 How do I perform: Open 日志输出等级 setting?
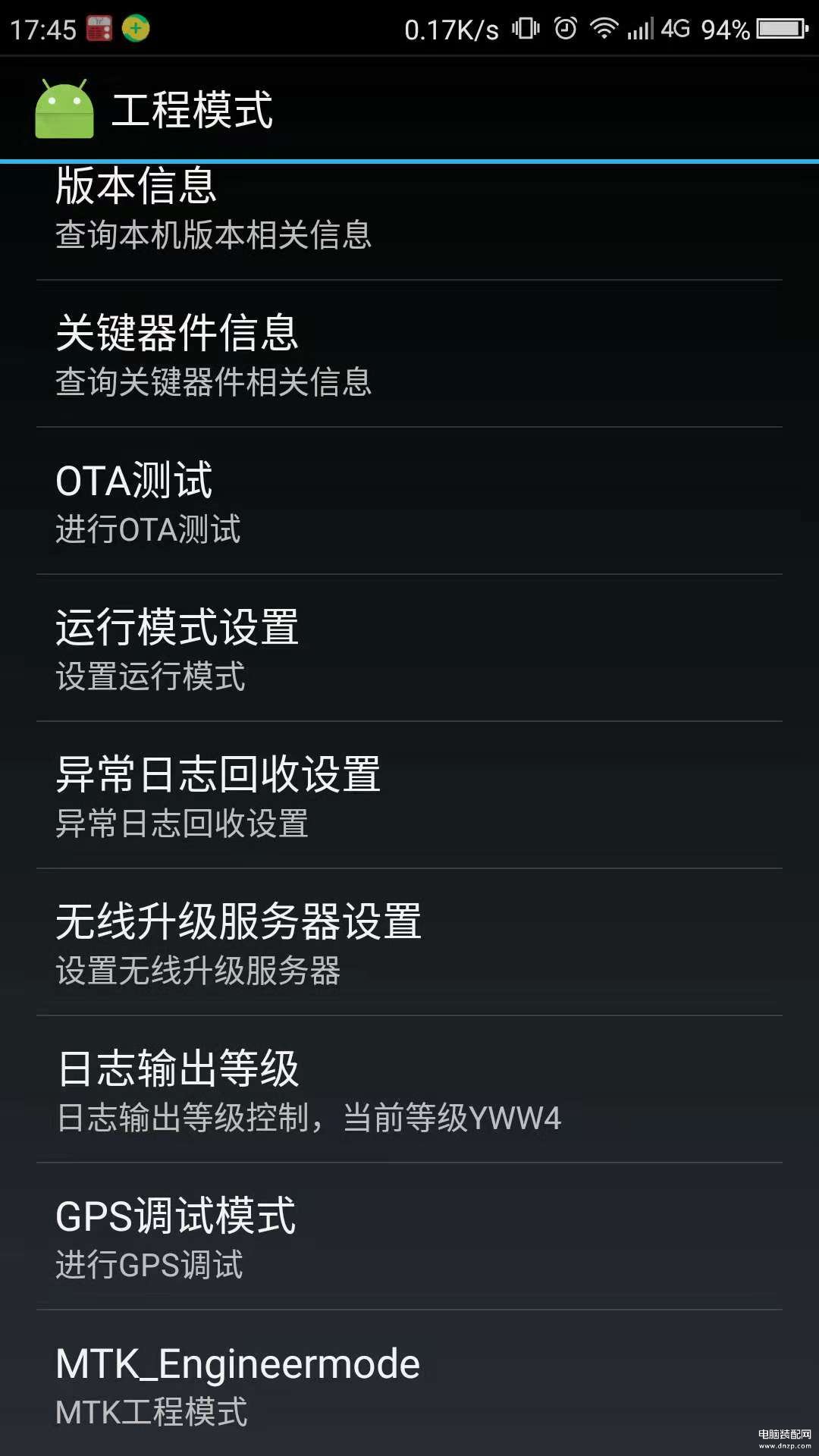click(409, 1090)
